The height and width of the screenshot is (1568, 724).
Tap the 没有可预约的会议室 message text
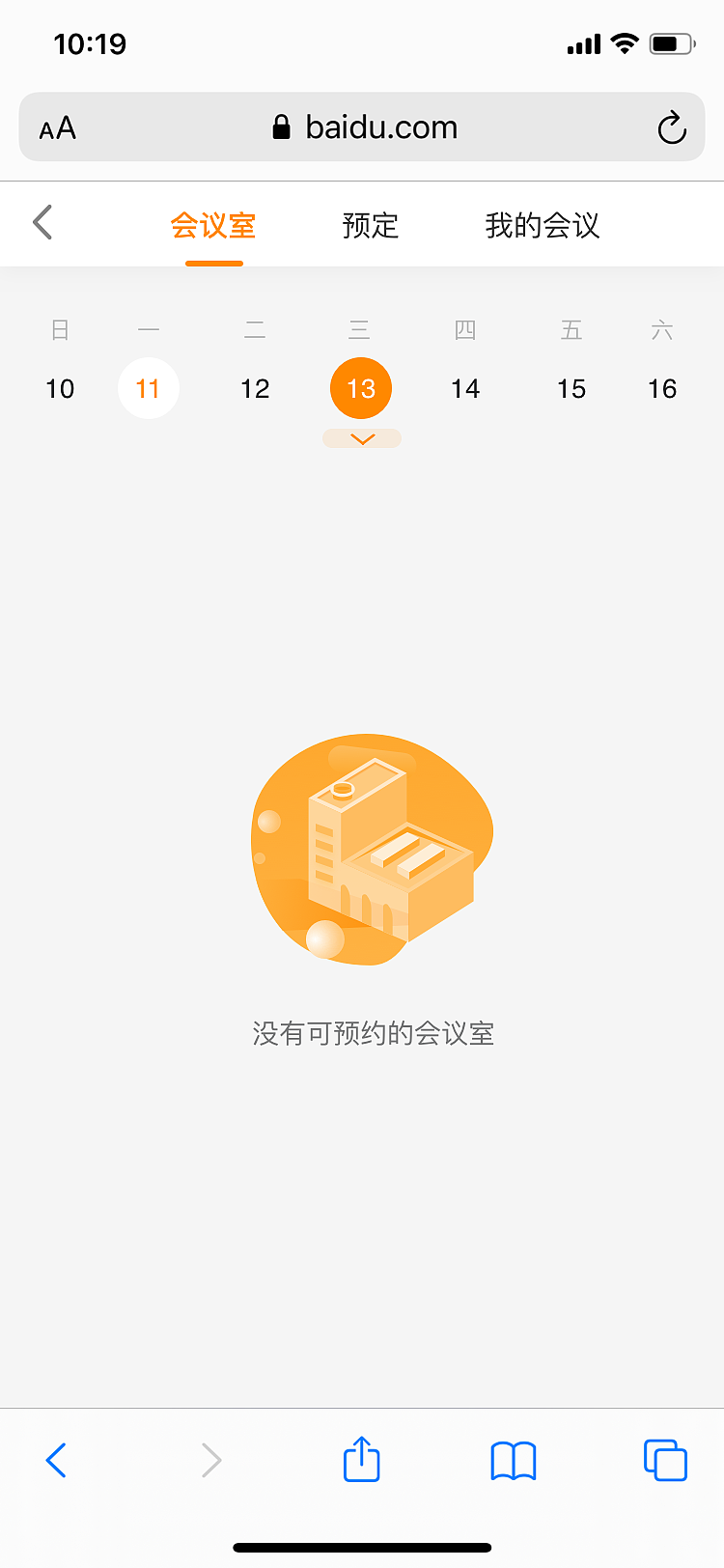click(x=372, y=1033)
